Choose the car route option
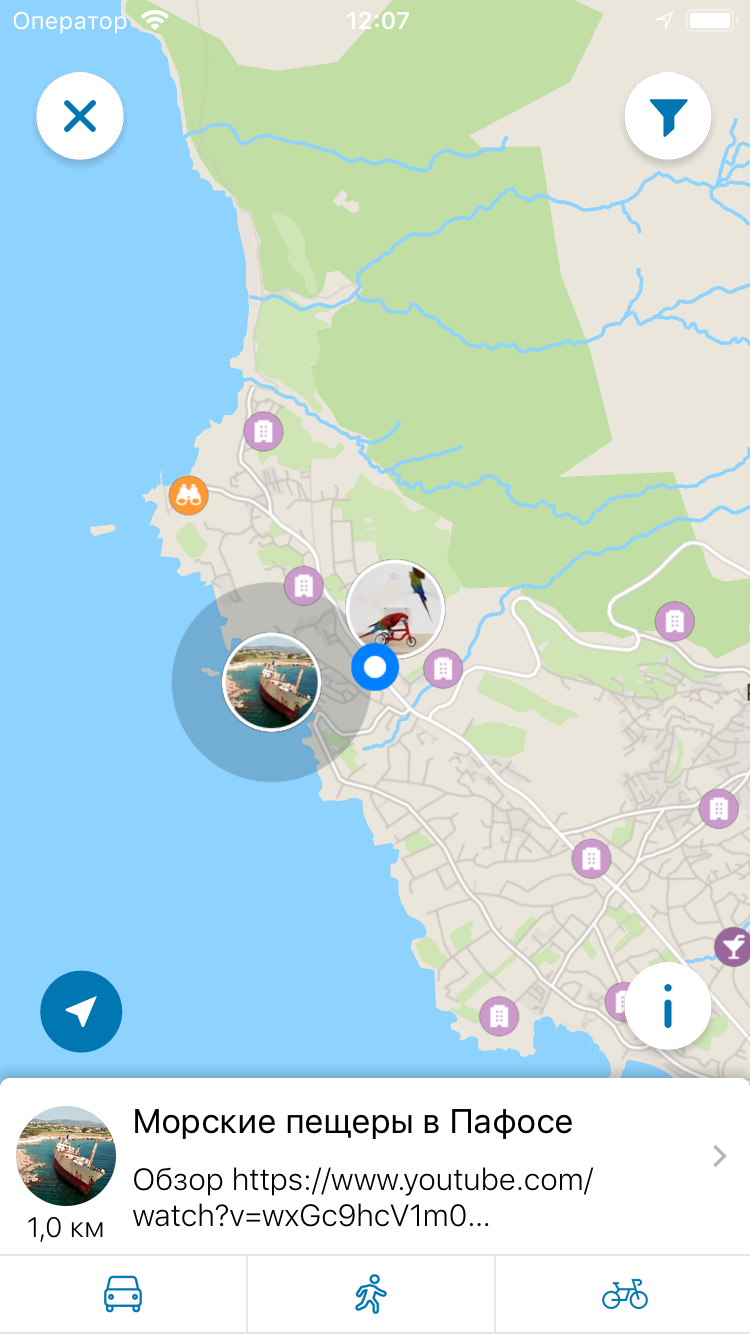 tap(123, 1295)
